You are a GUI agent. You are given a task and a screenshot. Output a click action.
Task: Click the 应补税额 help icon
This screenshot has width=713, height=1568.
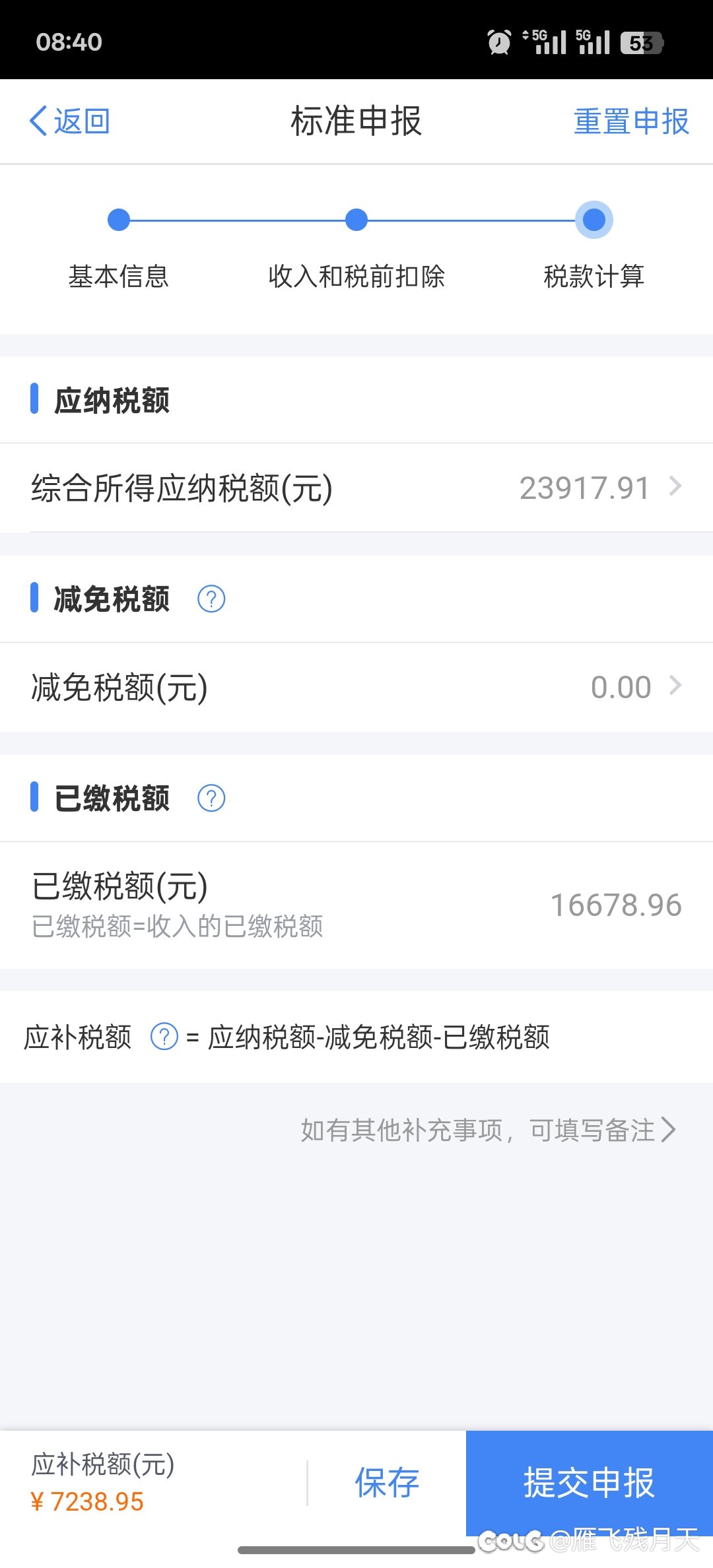(164, 1037)
